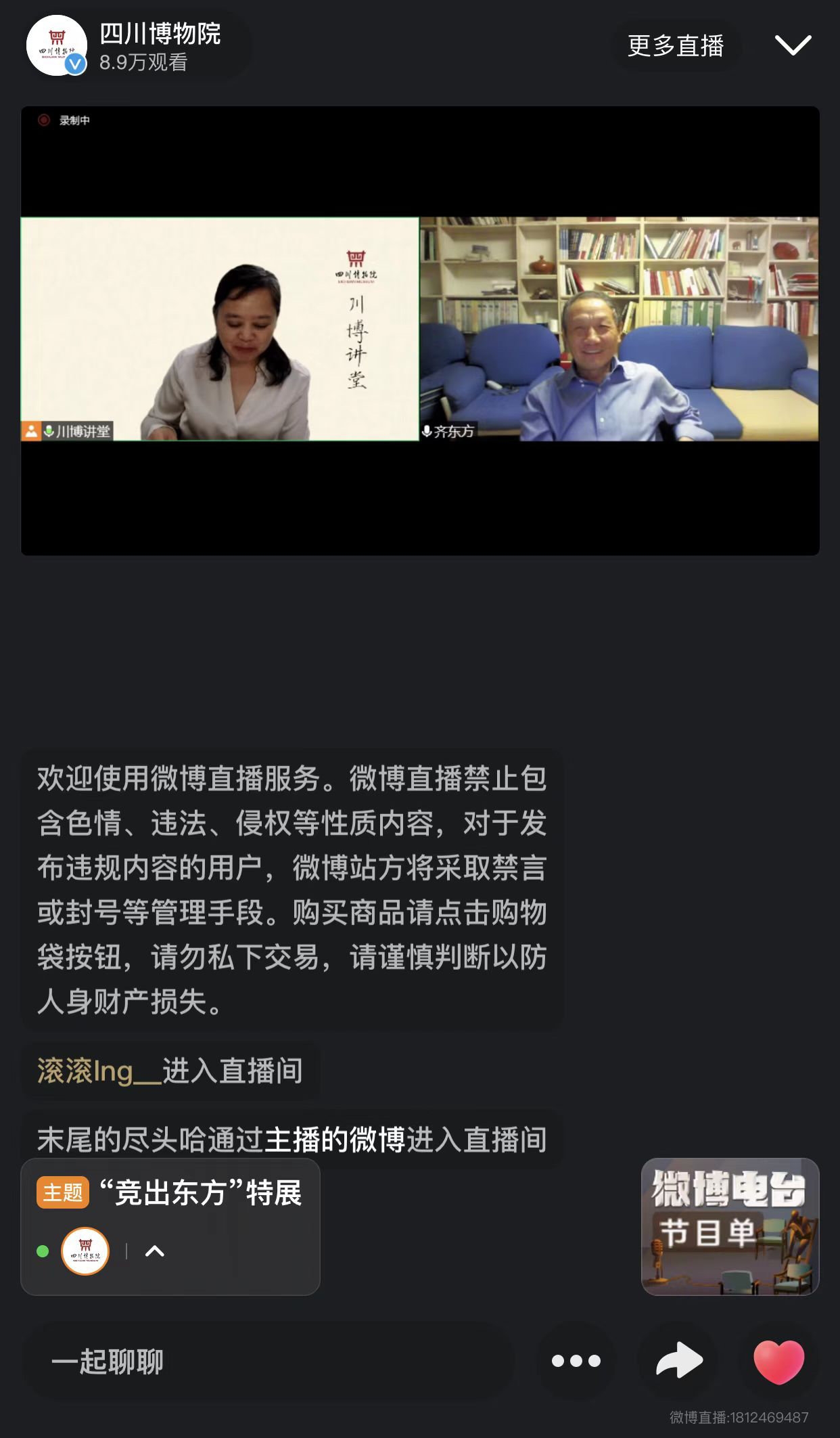Open 滚滚Ing__ user from chat

[85, 1071]
